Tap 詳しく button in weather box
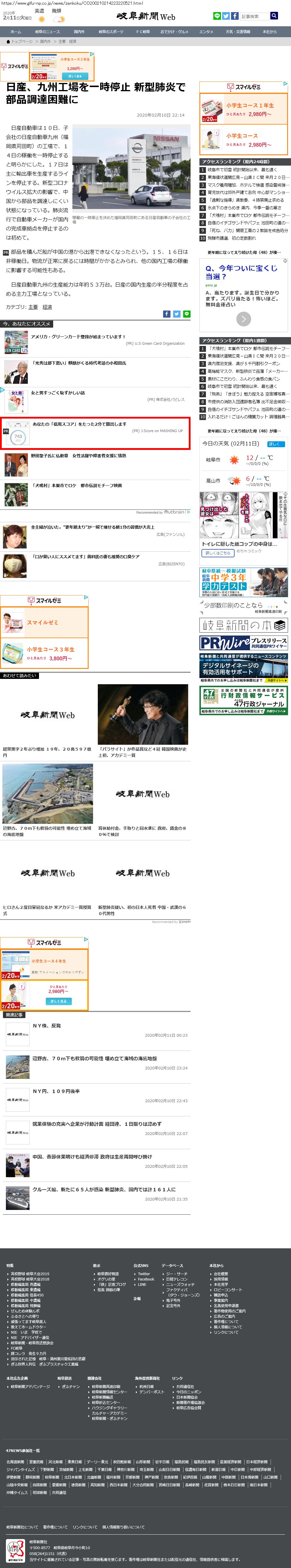This screenshot has height=1568, width=291. coord(275,444)
